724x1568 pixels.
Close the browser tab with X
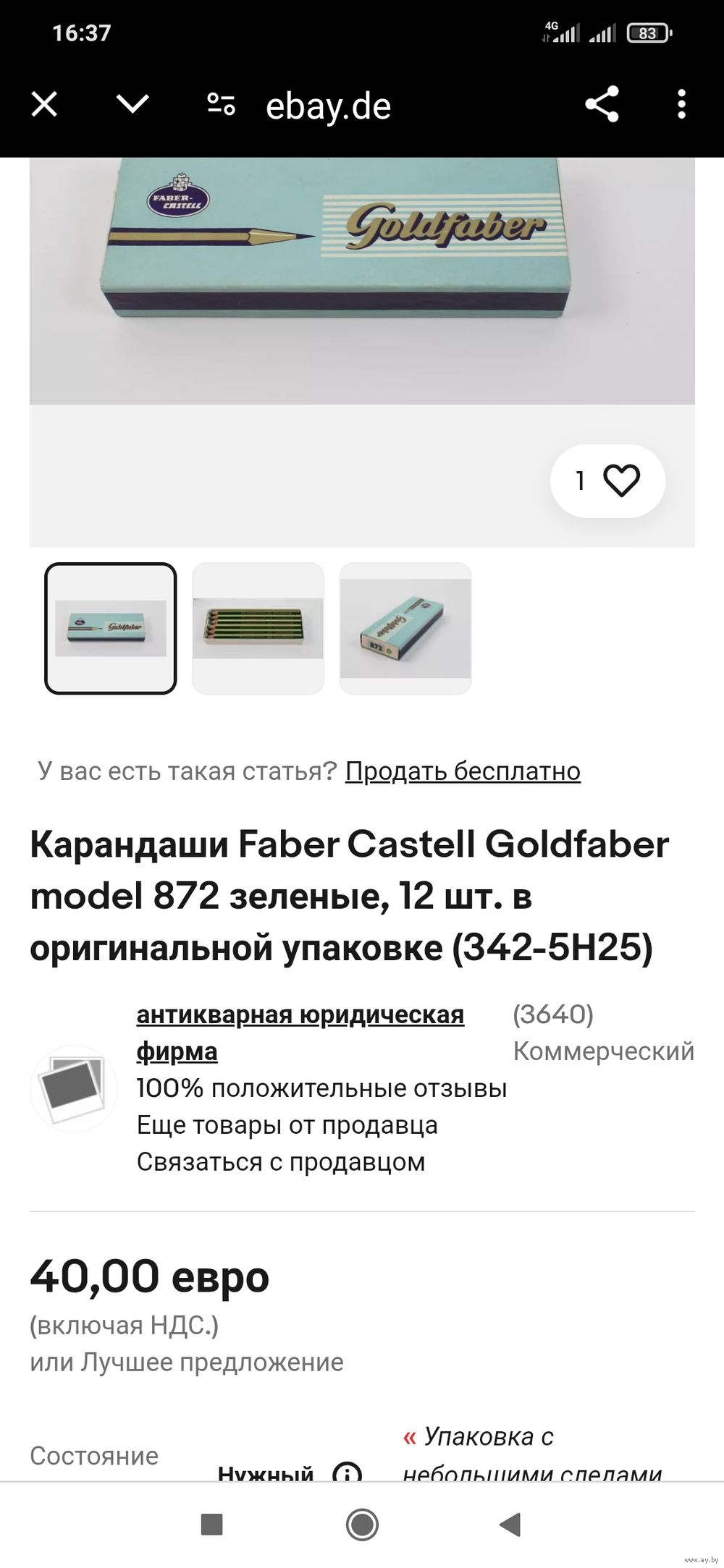tap(44, 106)
